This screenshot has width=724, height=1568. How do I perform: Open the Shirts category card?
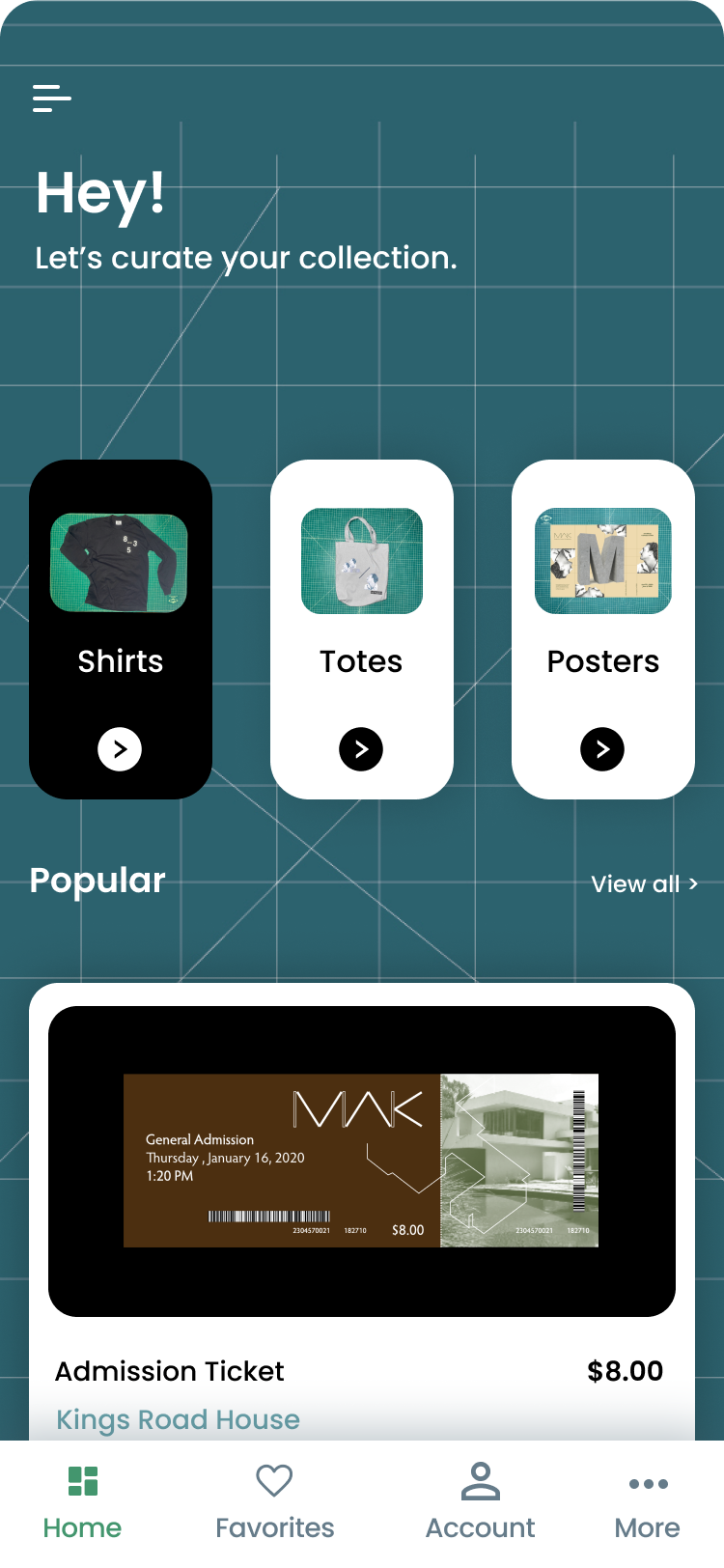click(x=121, y=629)
